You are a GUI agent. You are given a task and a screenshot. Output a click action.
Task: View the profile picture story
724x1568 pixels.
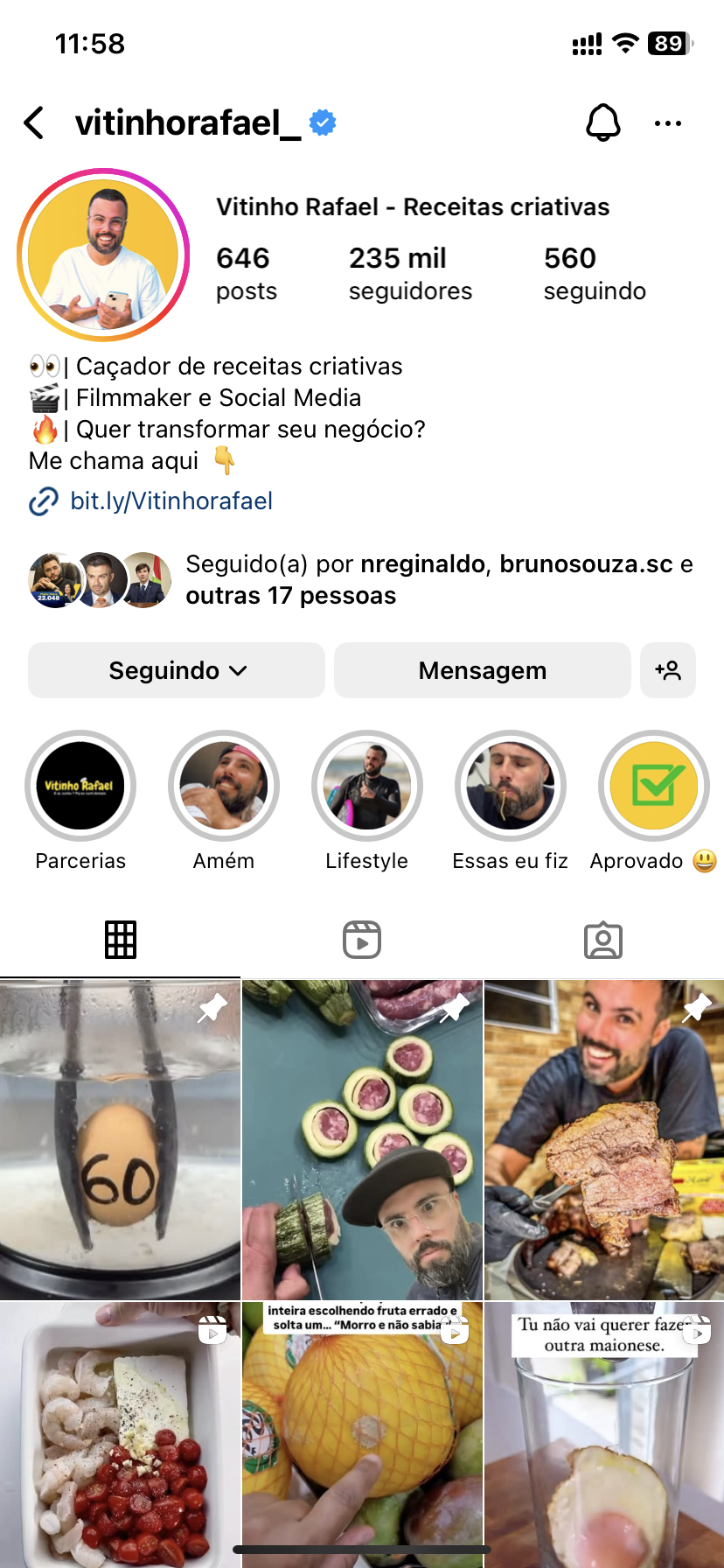click(x=103, y=255)
